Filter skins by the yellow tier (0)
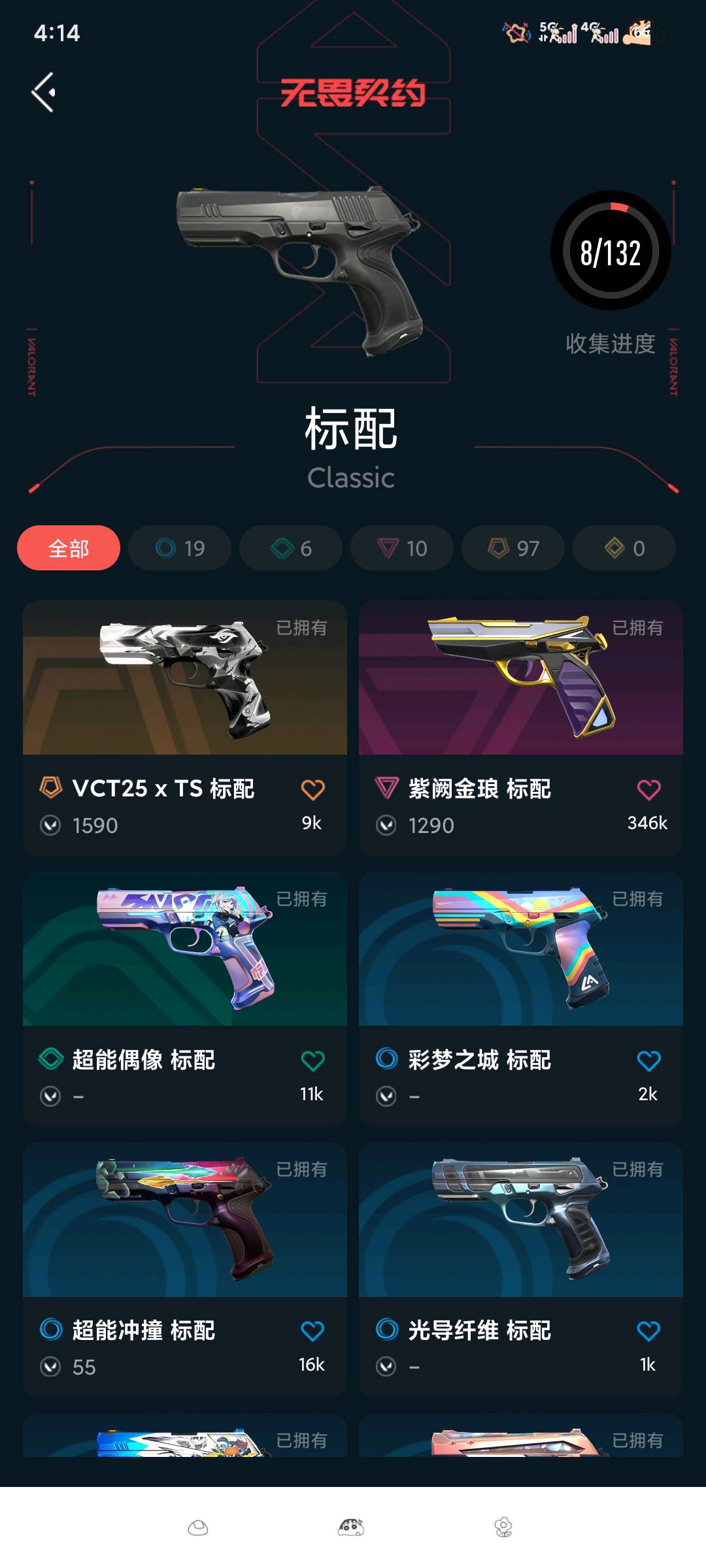This screenshot has width=706, height=1568. coord(624,548)
